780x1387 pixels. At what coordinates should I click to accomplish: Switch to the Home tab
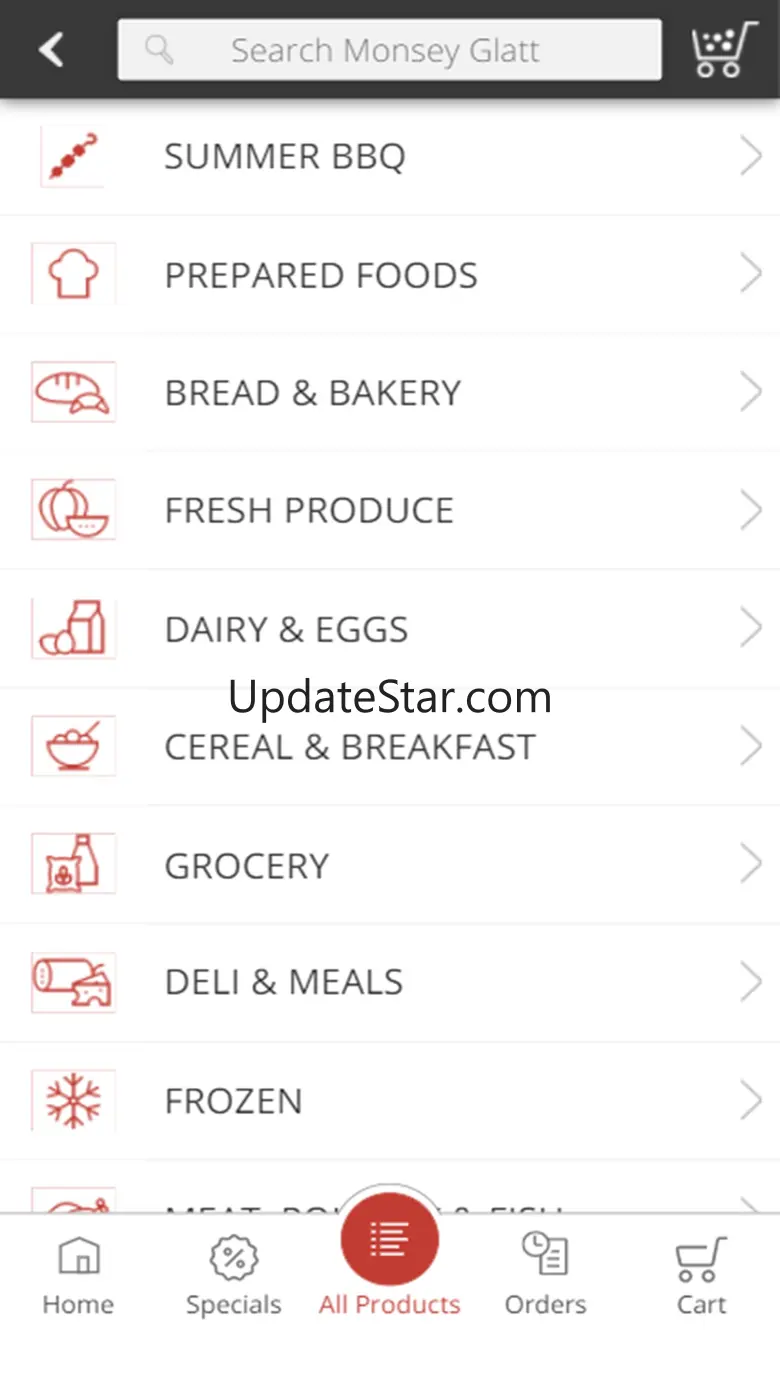pyautogui.click(x=78, y=1275)
